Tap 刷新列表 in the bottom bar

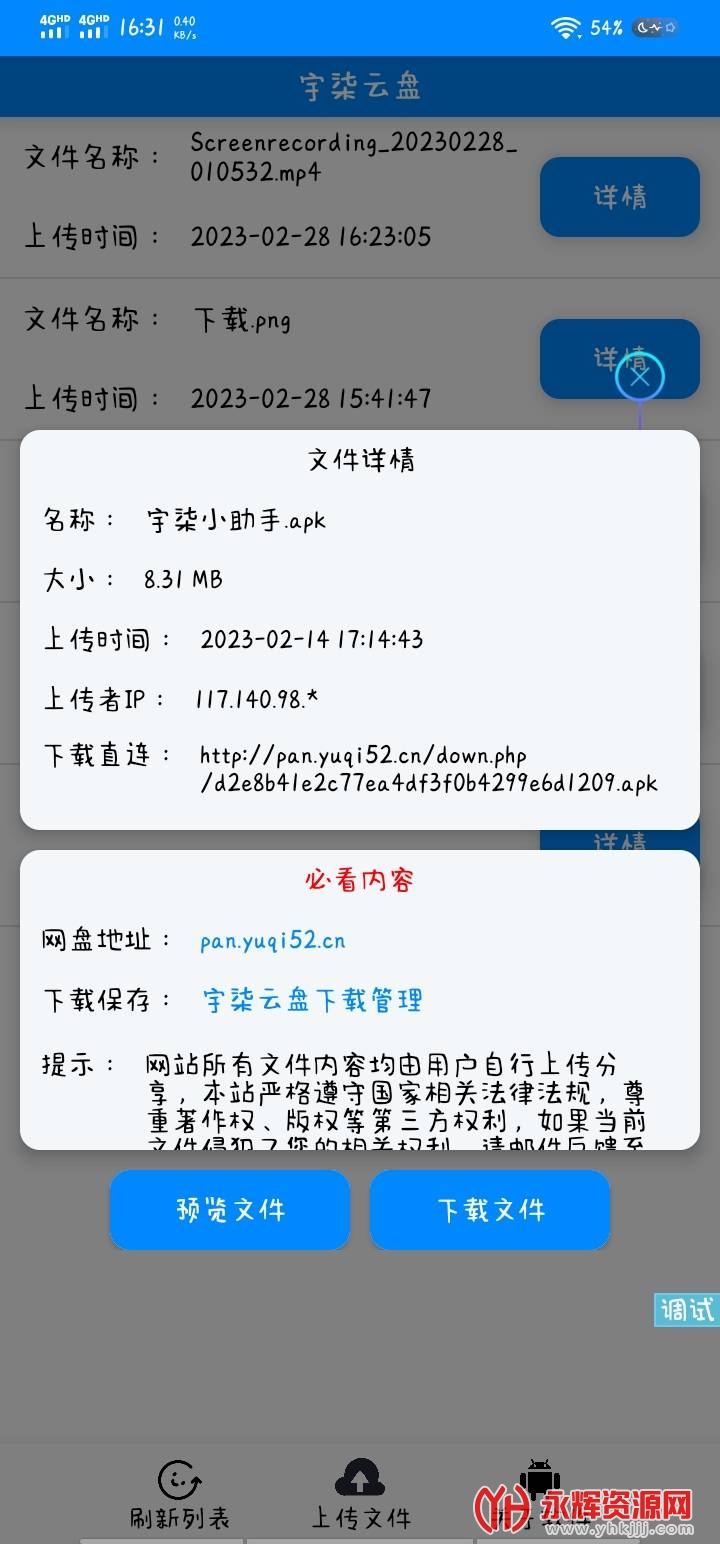point(180,1495)
